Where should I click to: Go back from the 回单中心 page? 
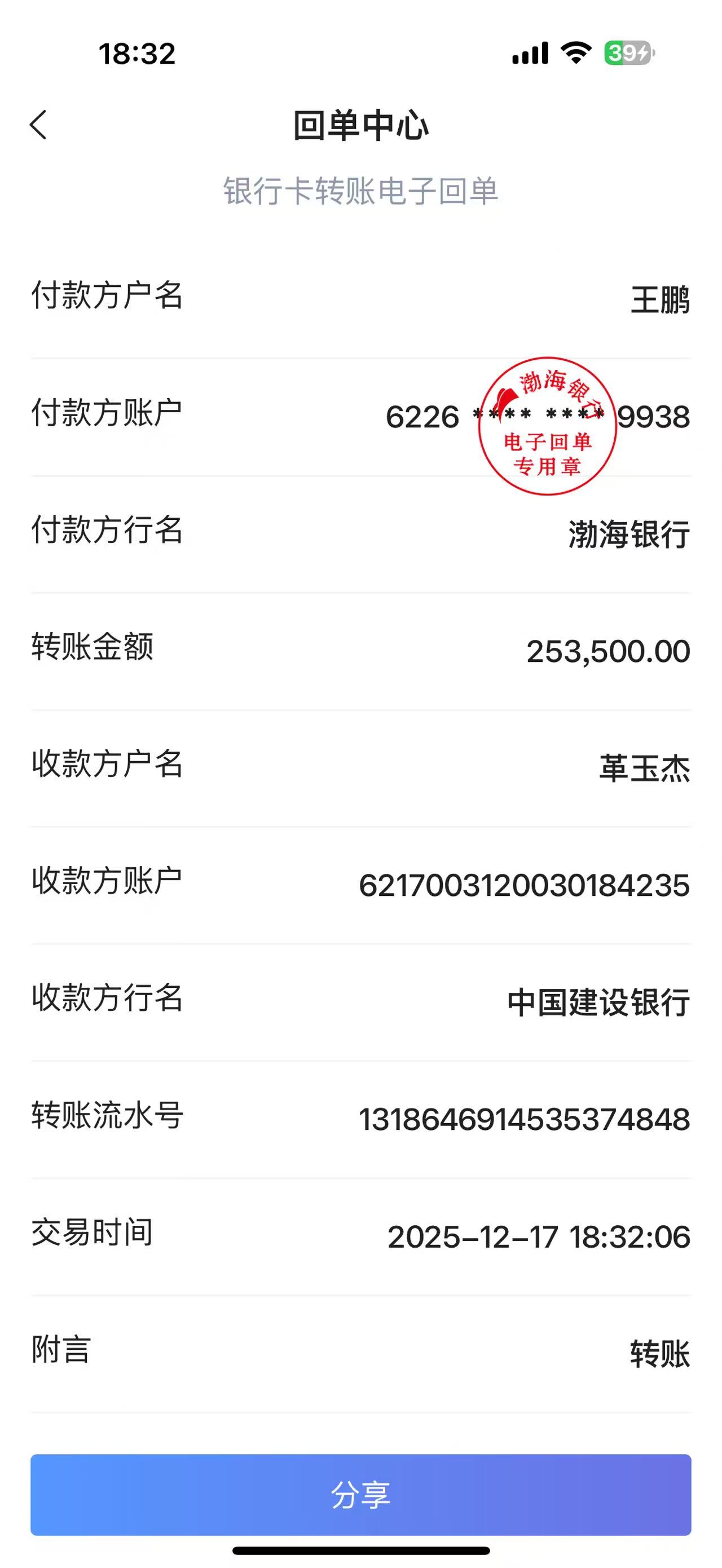pos(38,125)
